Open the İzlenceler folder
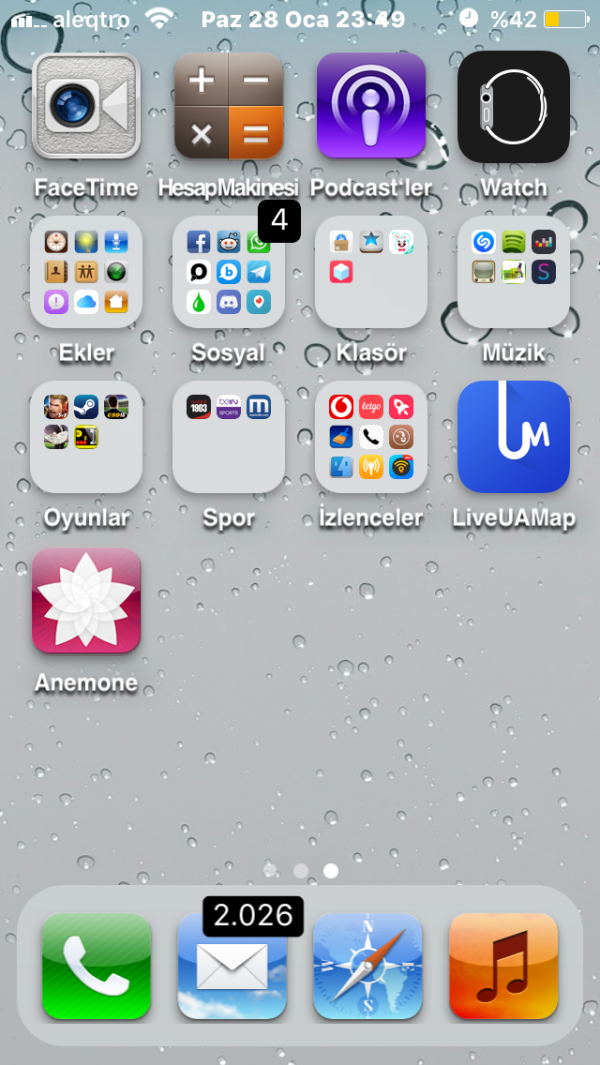 (371, 437)
